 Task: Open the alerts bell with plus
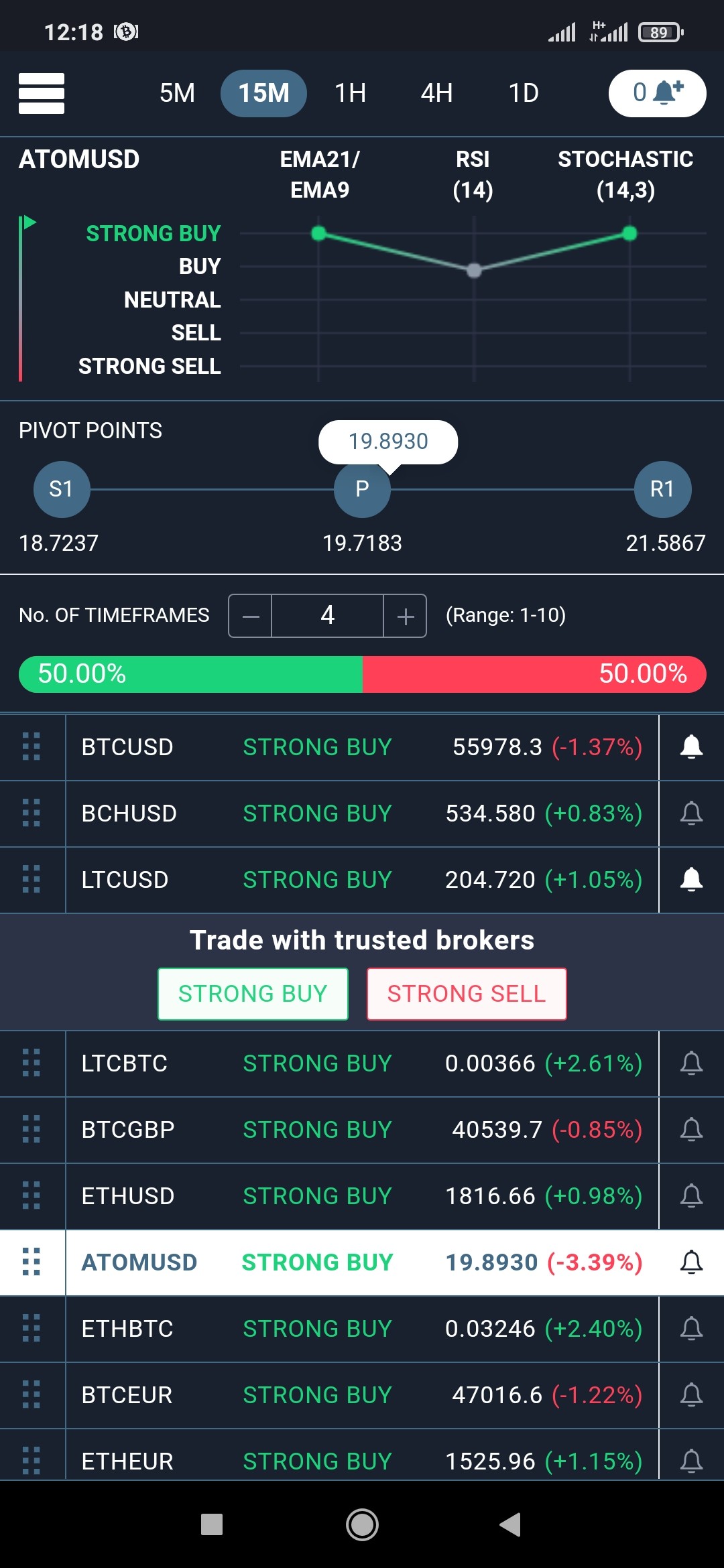coord(657,93)
